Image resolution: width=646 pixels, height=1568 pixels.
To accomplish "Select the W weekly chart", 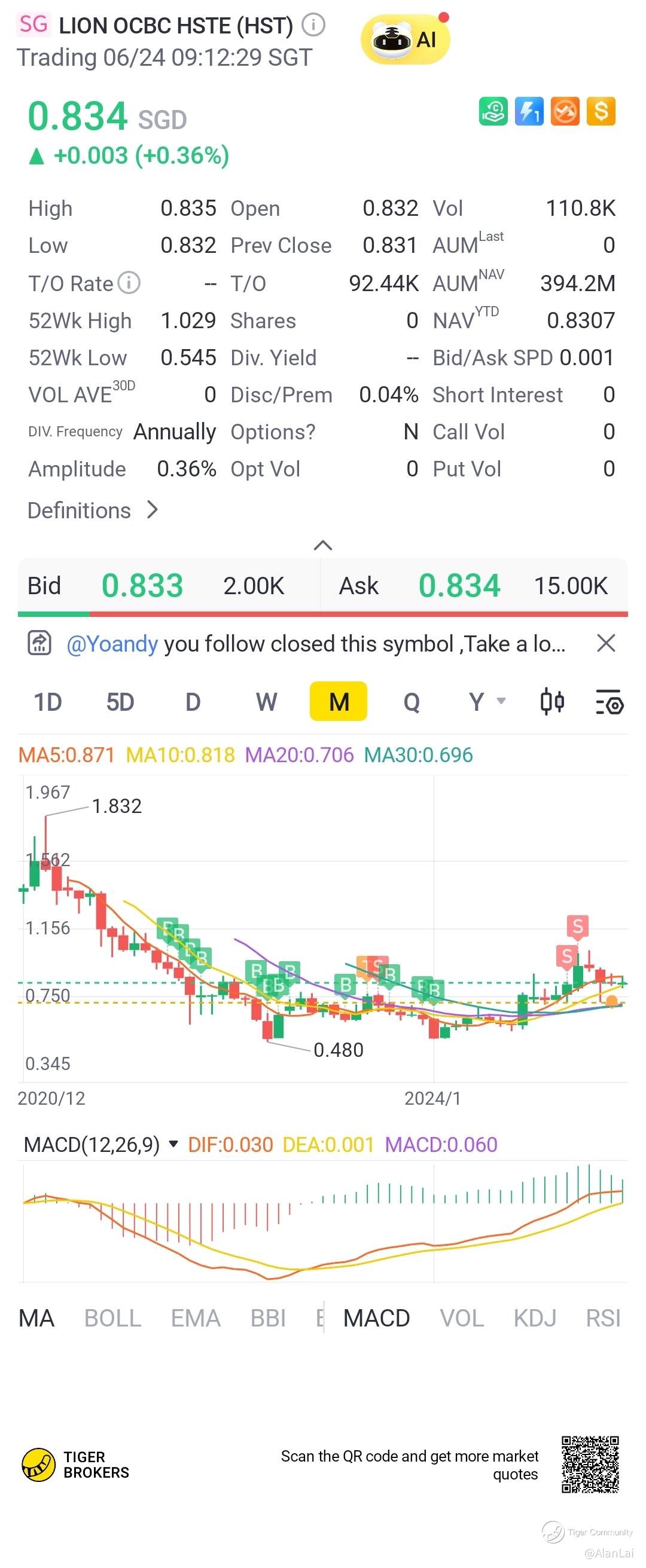I will click(266, 702).
